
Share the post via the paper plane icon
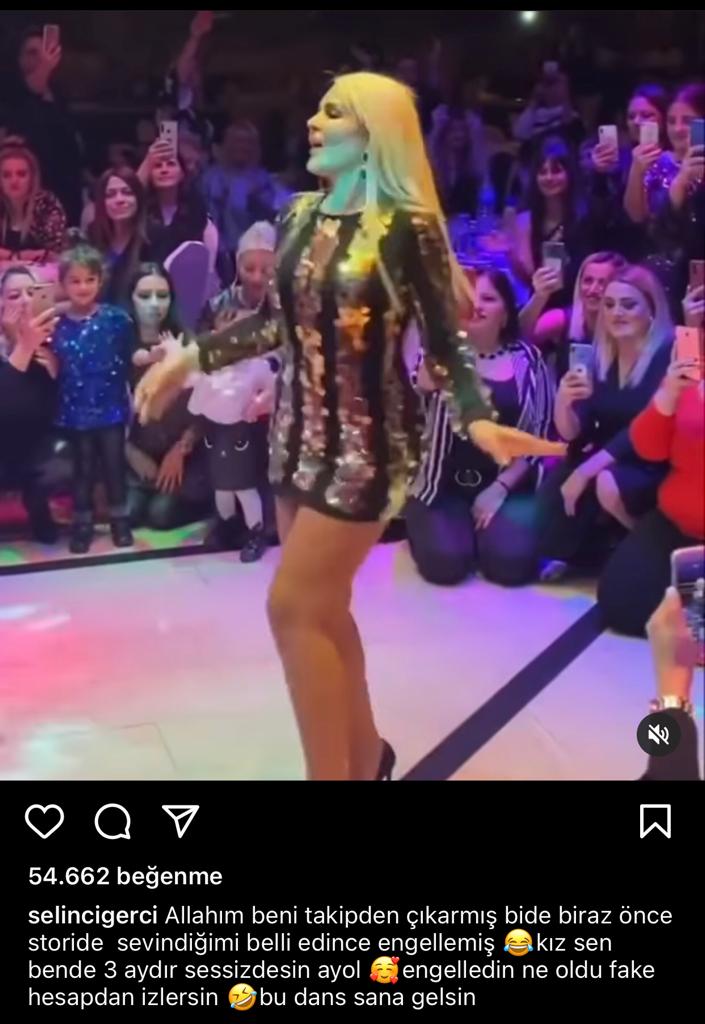pos(180,821)
